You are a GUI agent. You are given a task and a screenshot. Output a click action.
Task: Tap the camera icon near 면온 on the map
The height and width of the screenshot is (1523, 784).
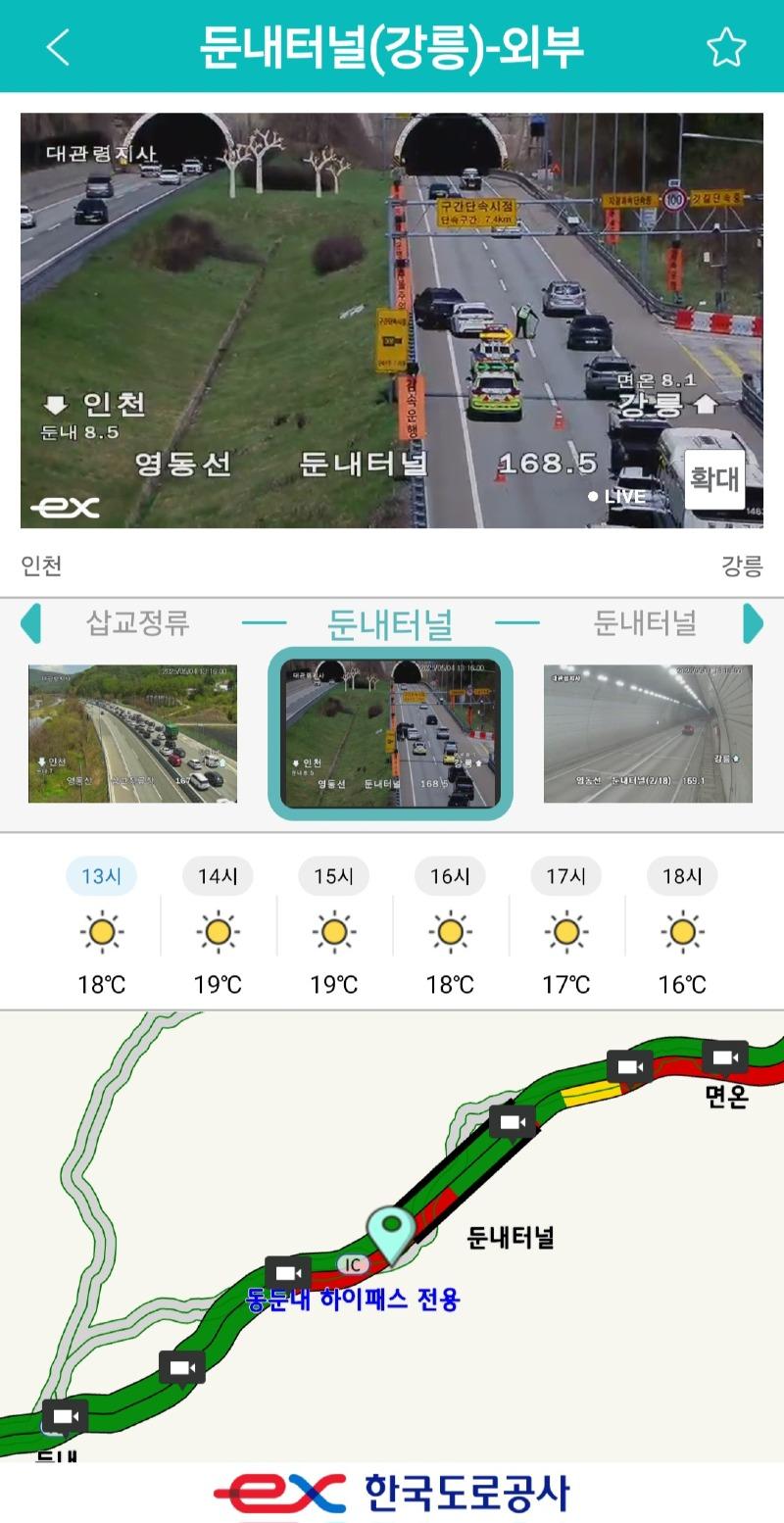click(725, 1057)
